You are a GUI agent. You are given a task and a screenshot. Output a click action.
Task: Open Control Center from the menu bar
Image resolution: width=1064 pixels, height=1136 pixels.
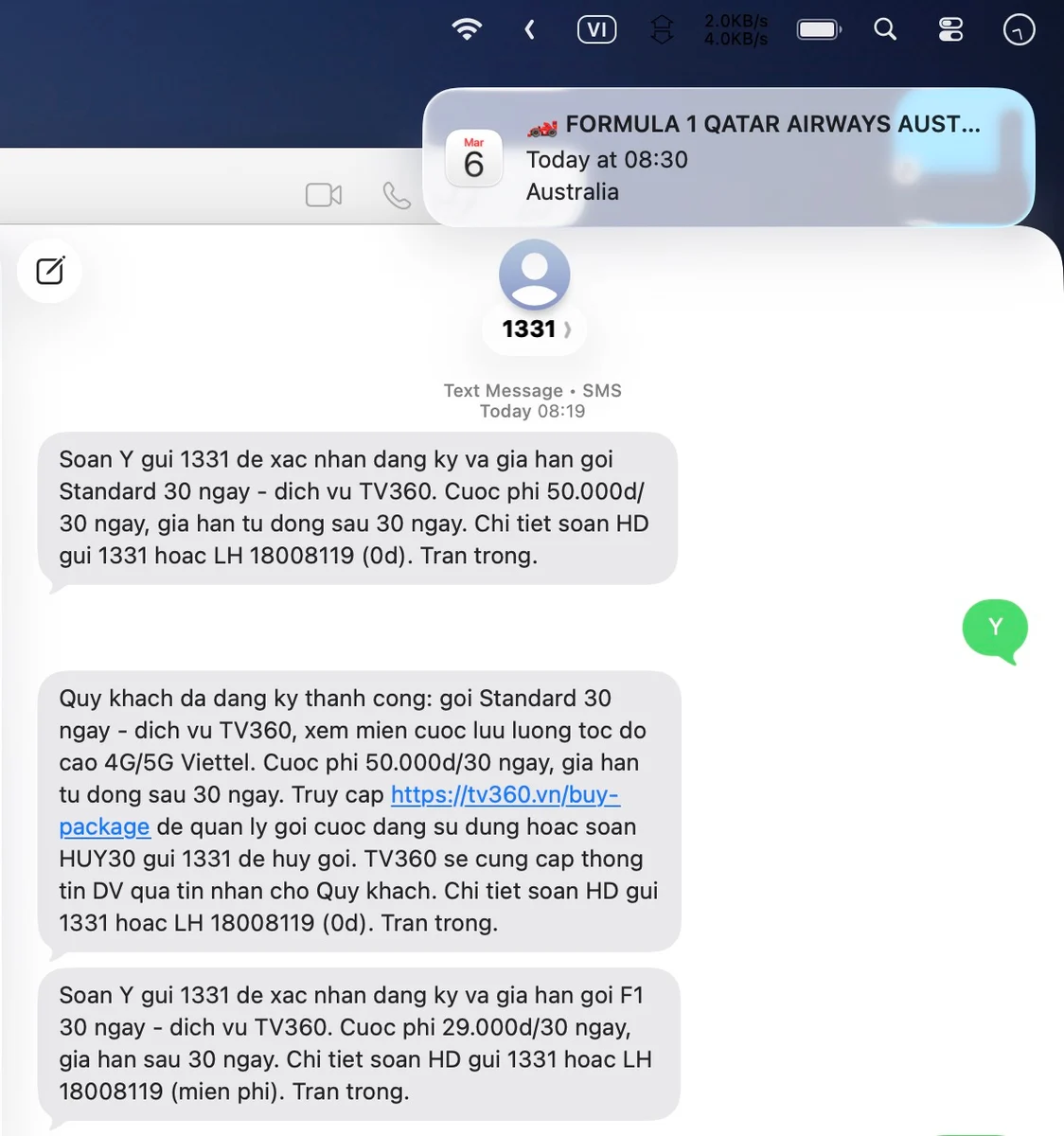click(x=950, y=30)
